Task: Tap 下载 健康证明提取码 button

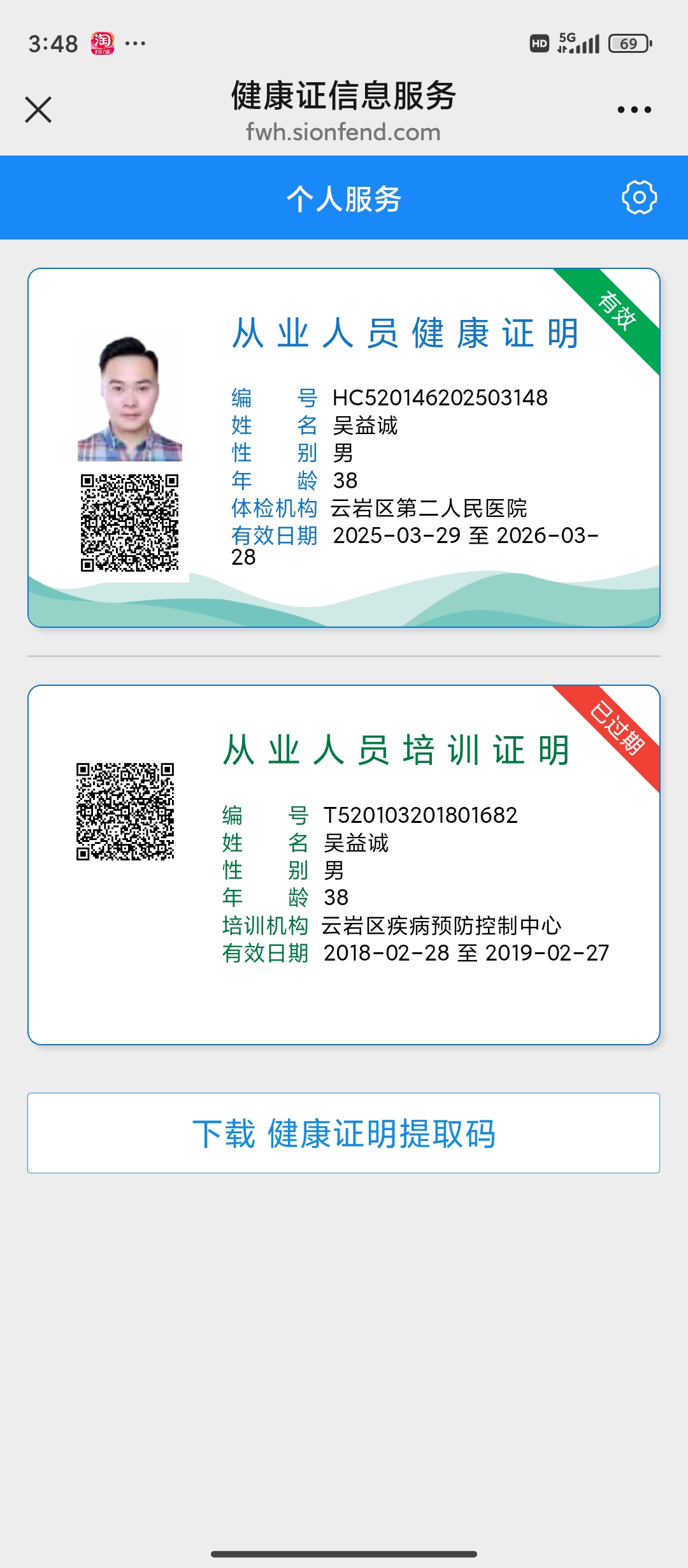Action: coord(344,1133)
